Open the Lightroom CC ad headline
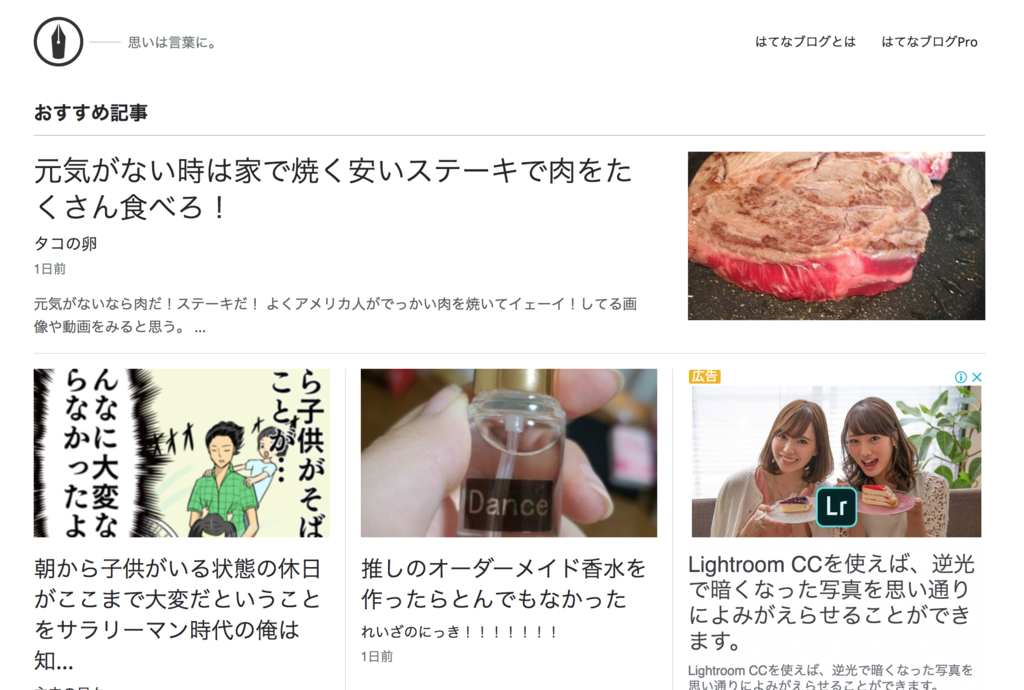The height and width of the screenshot is (690, 1024). coord(830,602)
